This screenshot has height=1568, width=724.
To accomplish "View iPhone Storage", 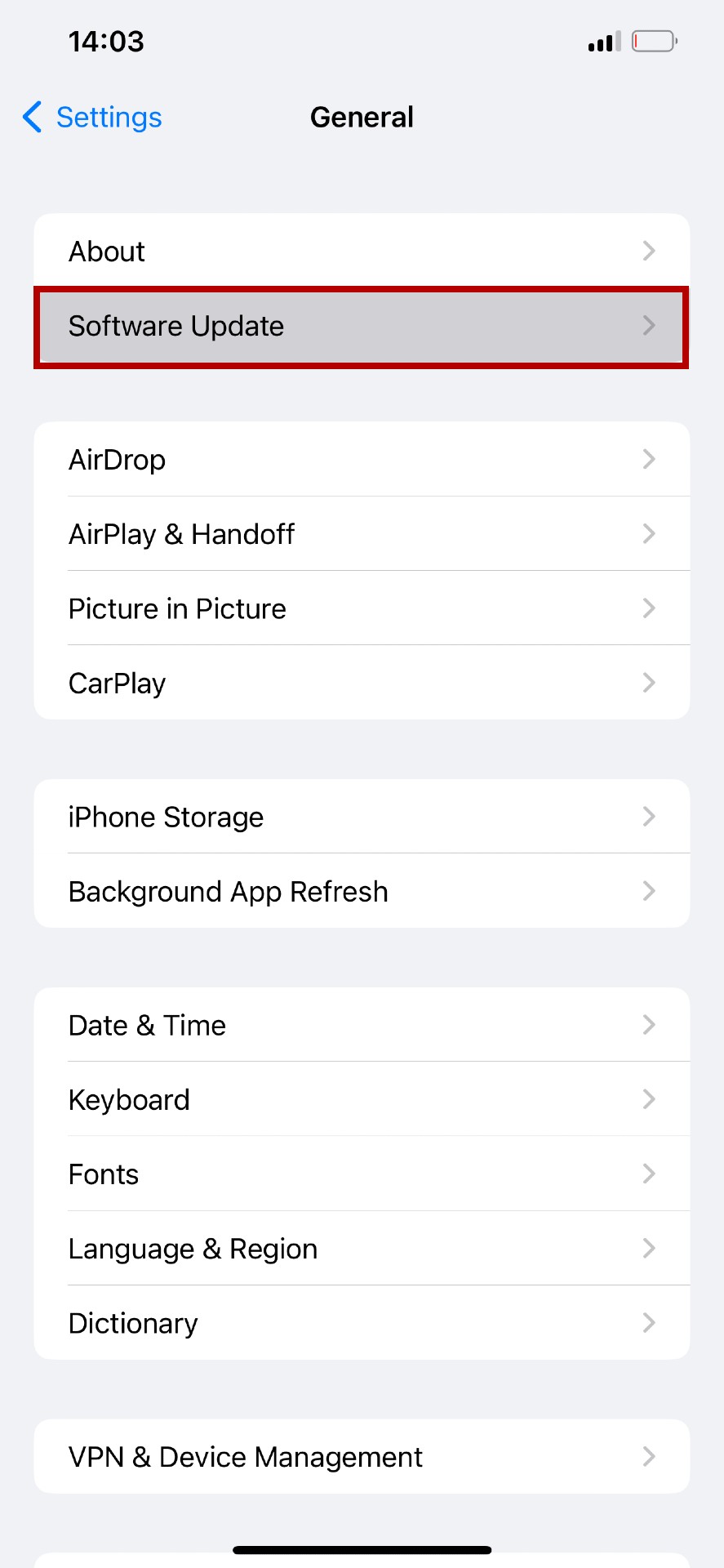I will [362, 817].
